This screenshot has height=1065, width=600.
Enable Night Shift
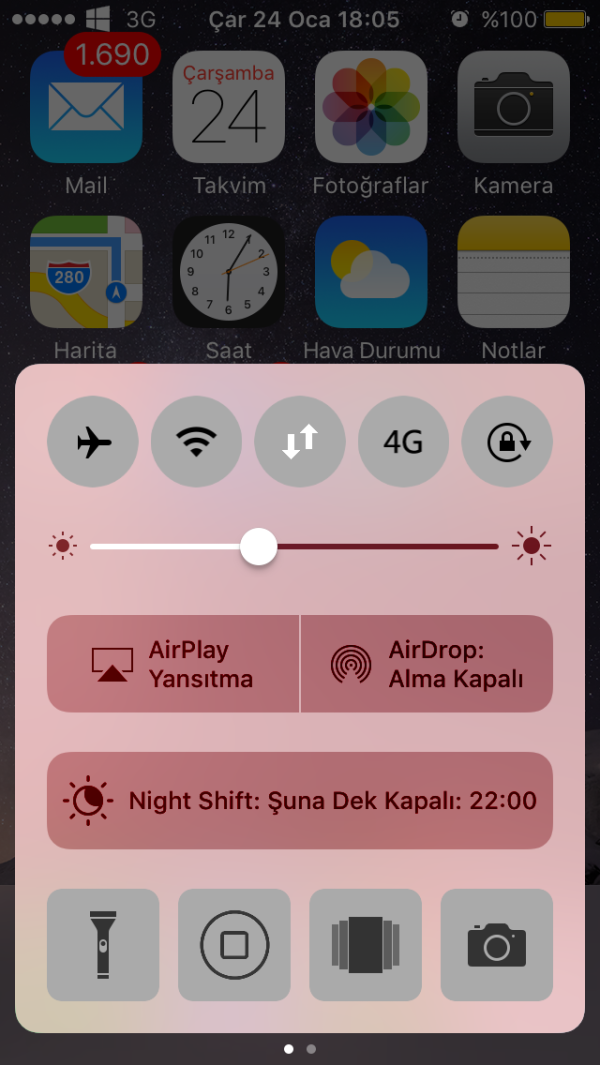click(x=300, y=801)
